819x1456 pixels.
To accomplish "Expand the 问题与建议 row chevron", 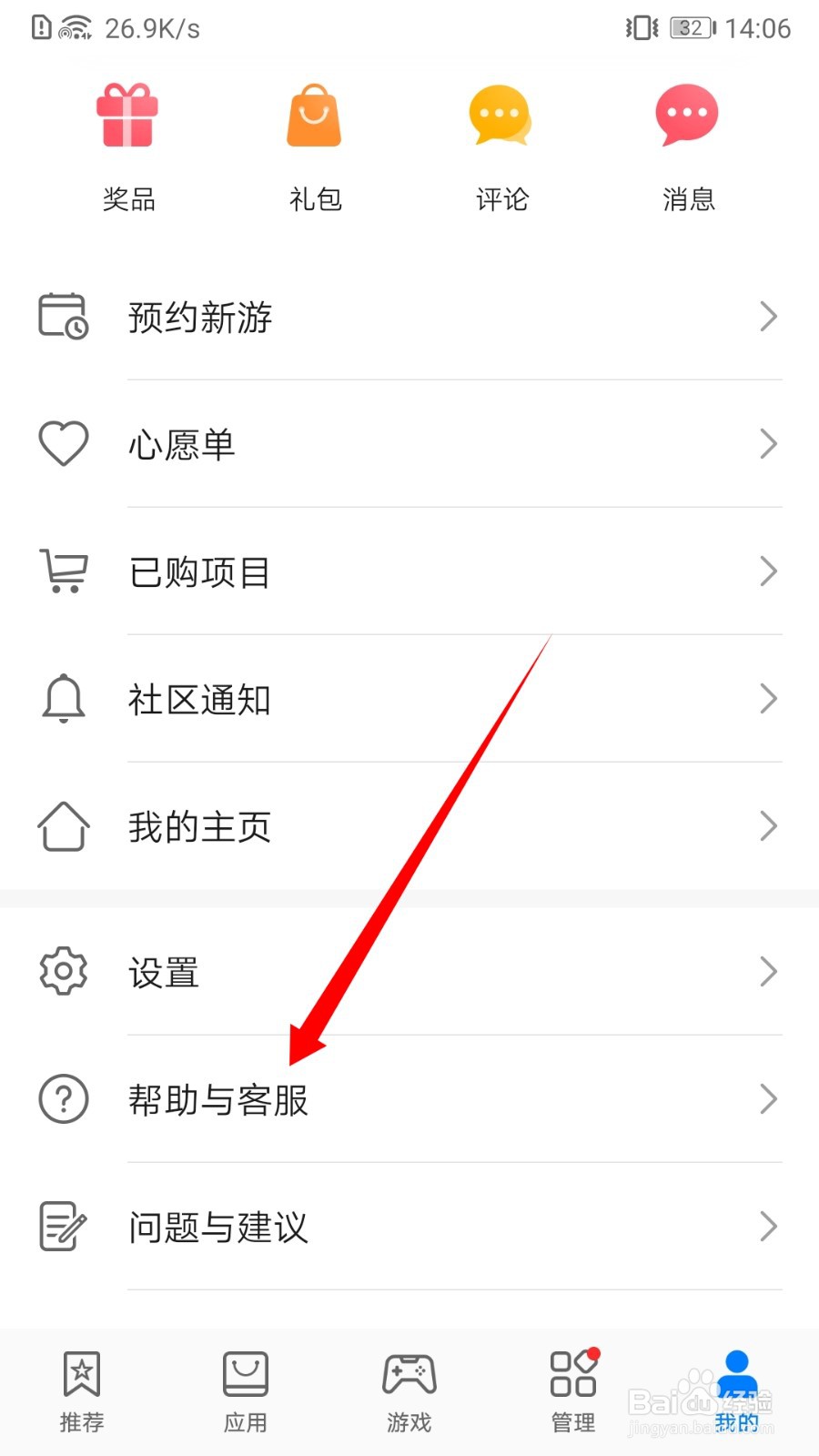I will tap(768, 1227).
